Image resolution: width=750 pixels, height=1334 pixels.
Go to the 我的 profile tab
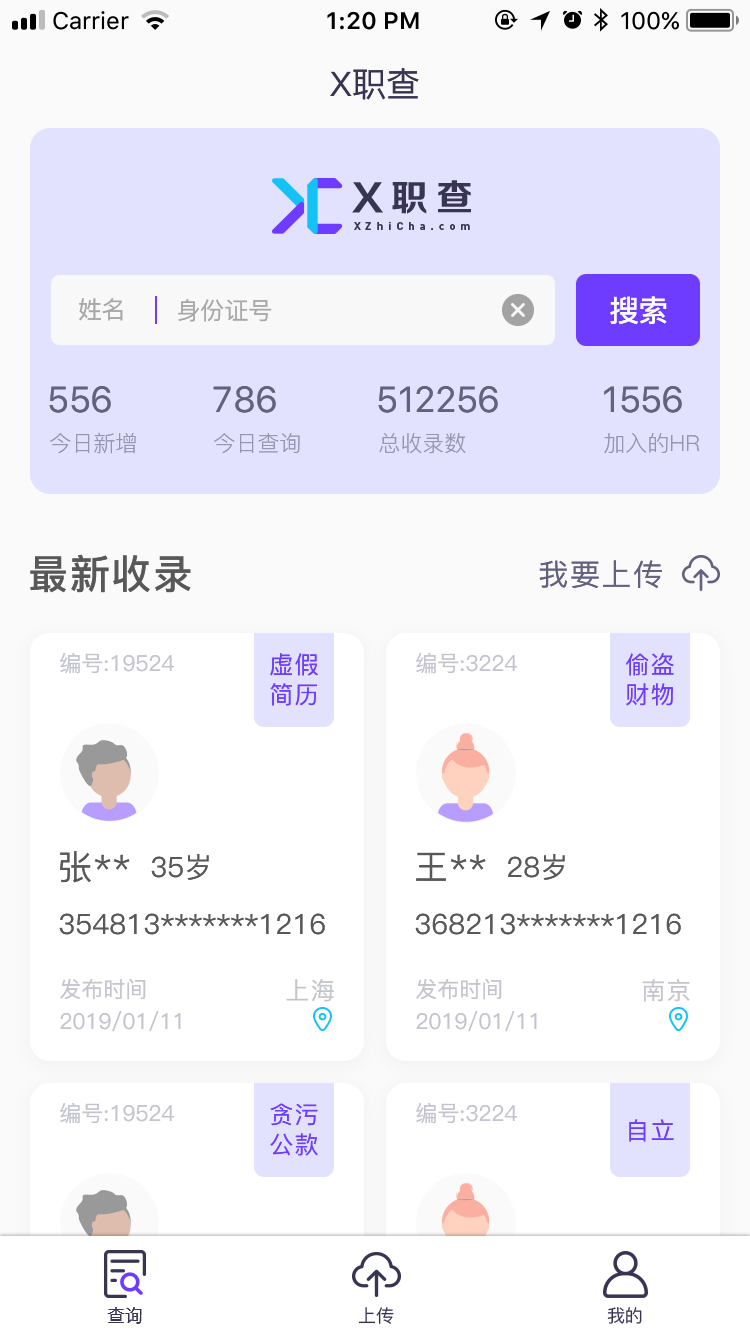coord(625,1287)
